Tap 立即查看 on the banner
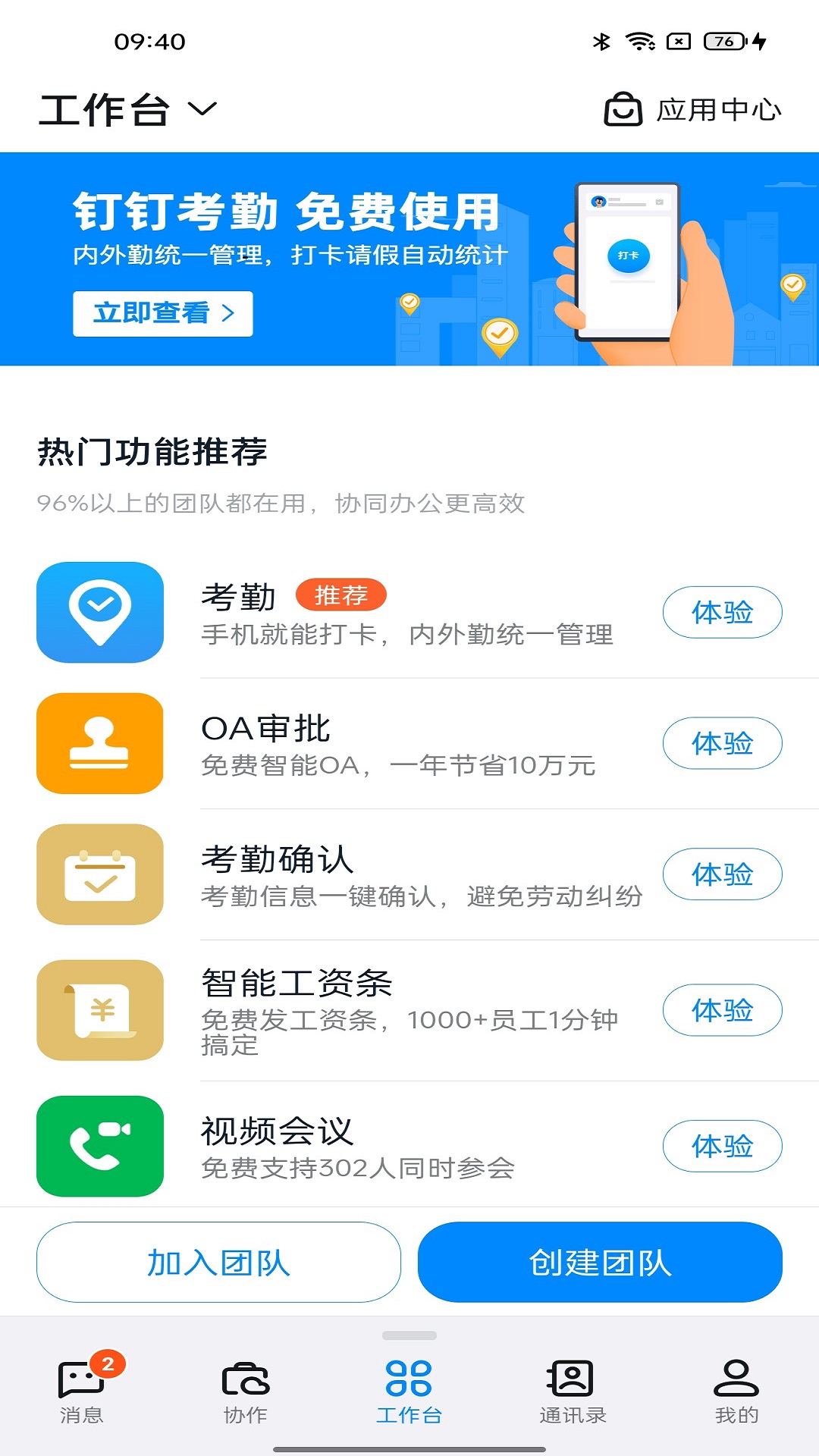 tap(163, 312)
